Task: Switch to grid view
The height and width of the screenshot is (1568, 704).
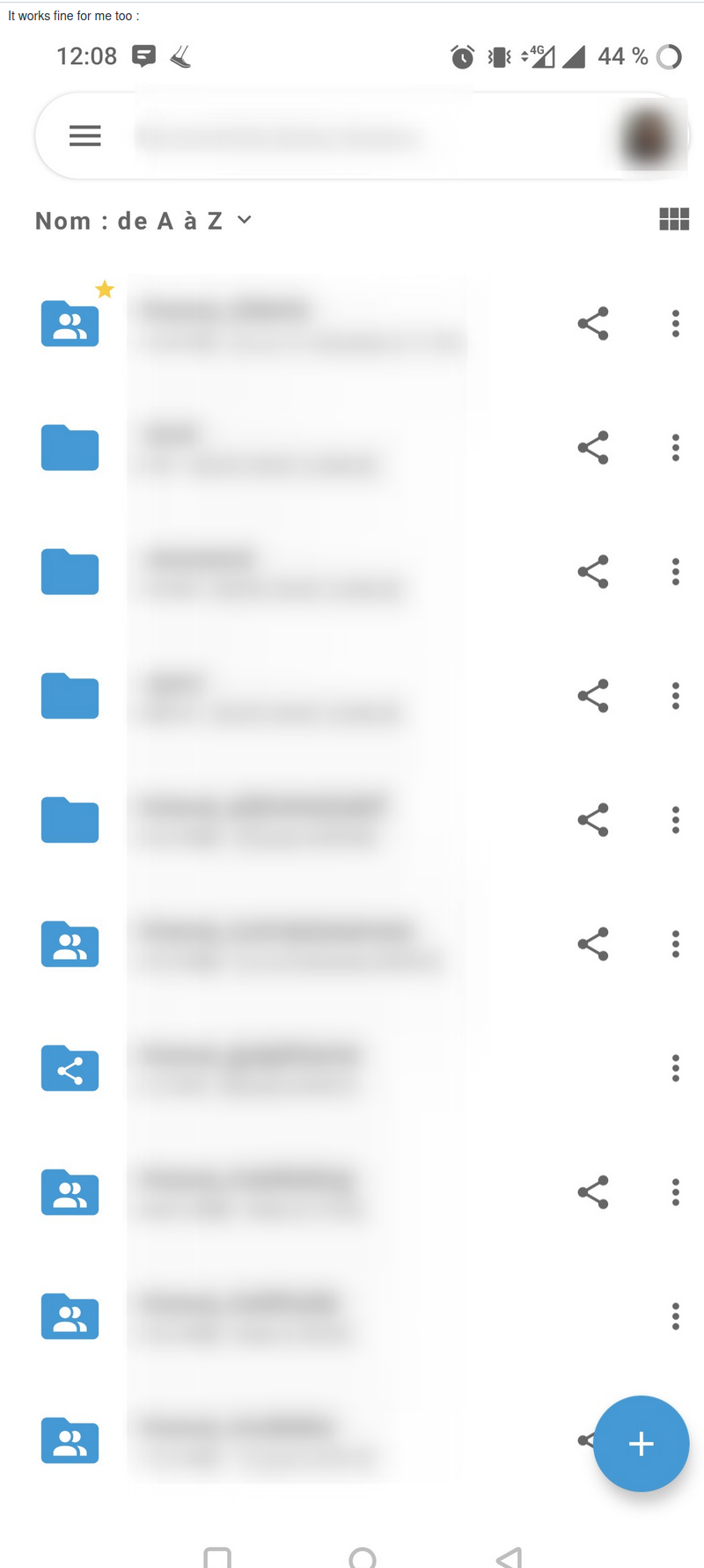Action: [674, 219]
